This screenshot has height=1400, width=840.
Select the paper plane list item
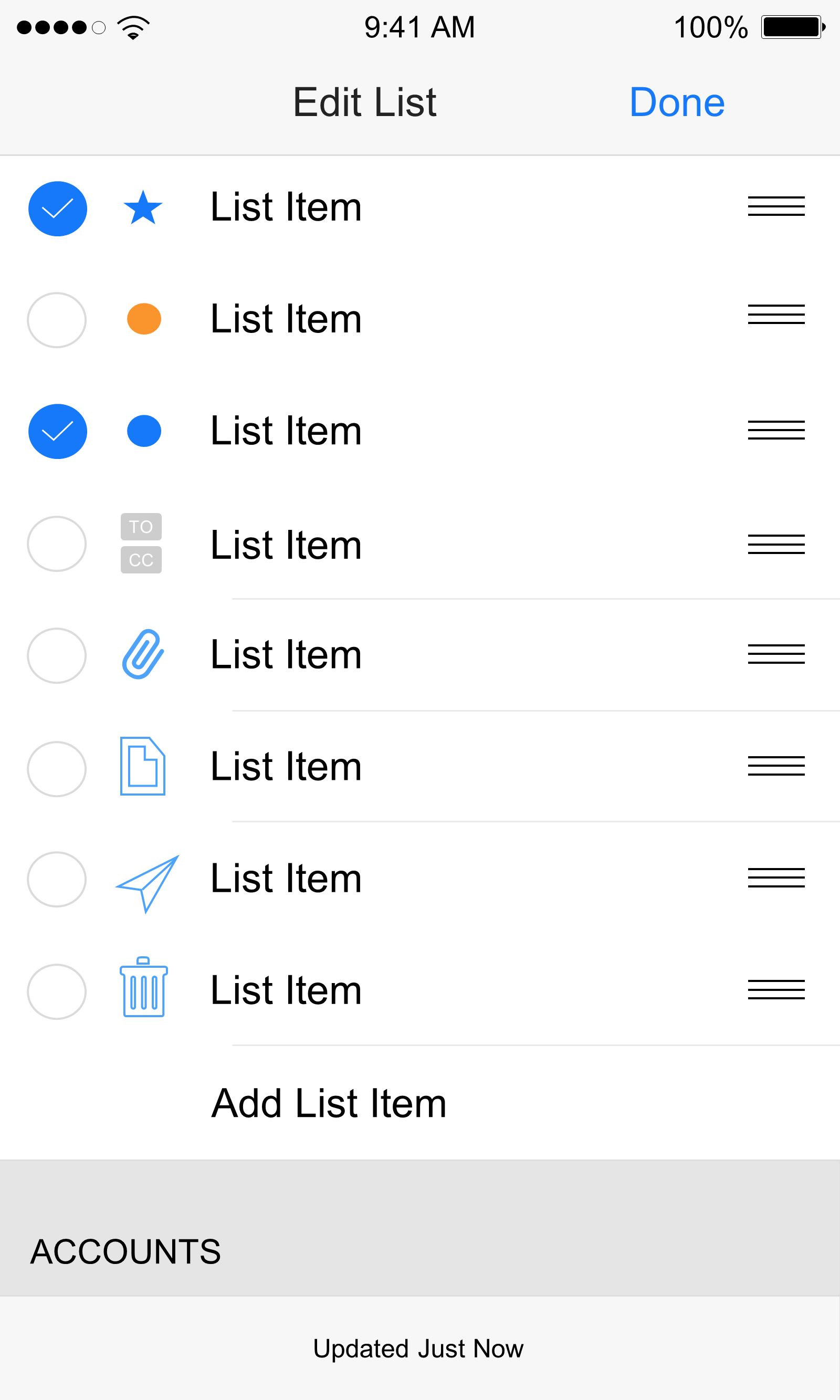coord(57,879)
